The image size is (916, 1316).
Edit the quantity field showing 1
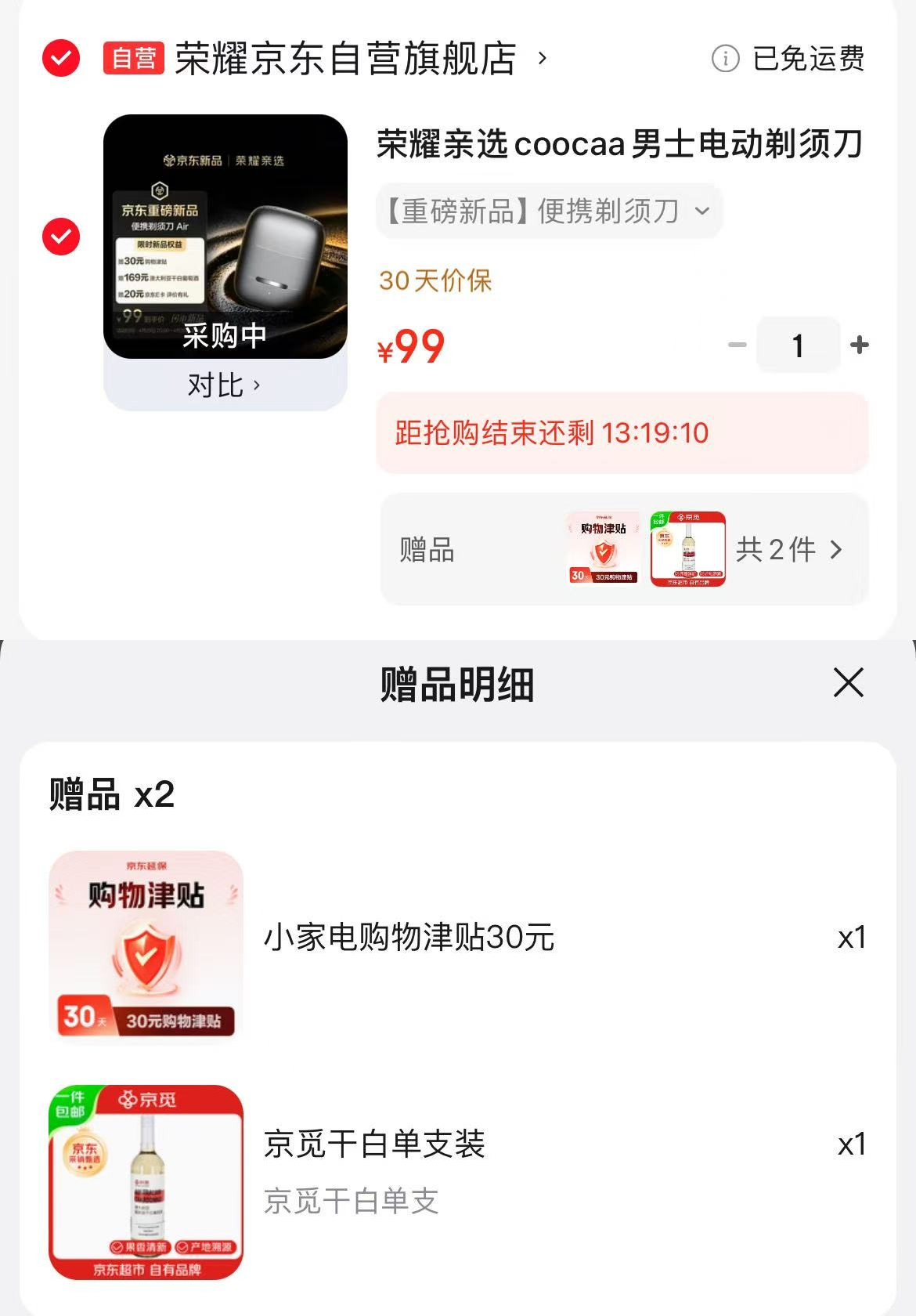(798, 345)
